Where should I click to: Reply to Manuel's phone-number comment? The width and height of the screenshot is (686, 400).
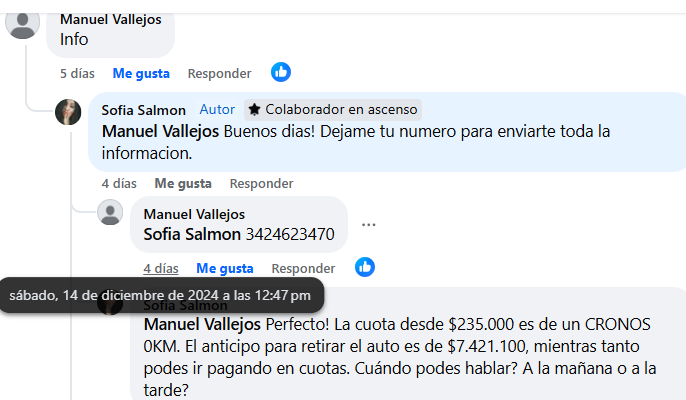coord(303,268)
